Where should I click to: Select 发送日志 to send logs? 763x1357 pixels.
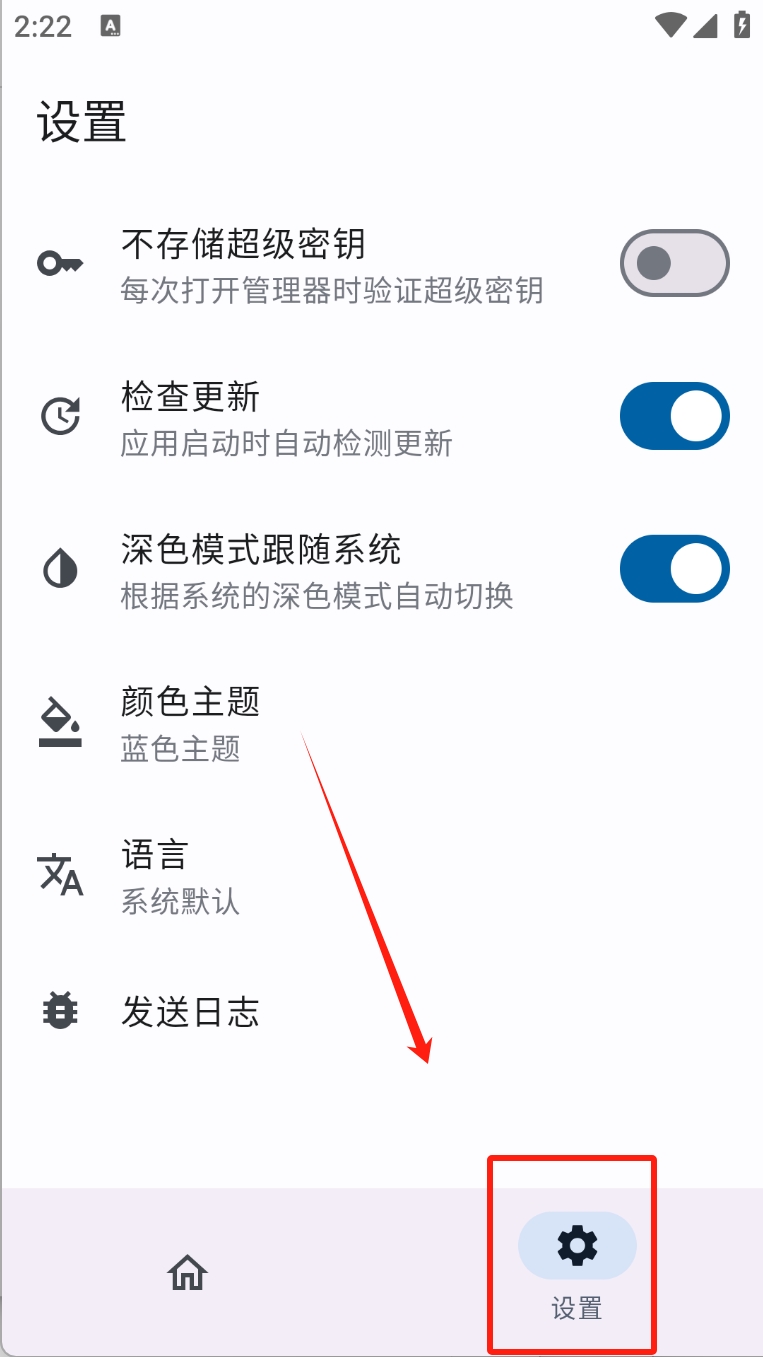(x=190, y=1012)
